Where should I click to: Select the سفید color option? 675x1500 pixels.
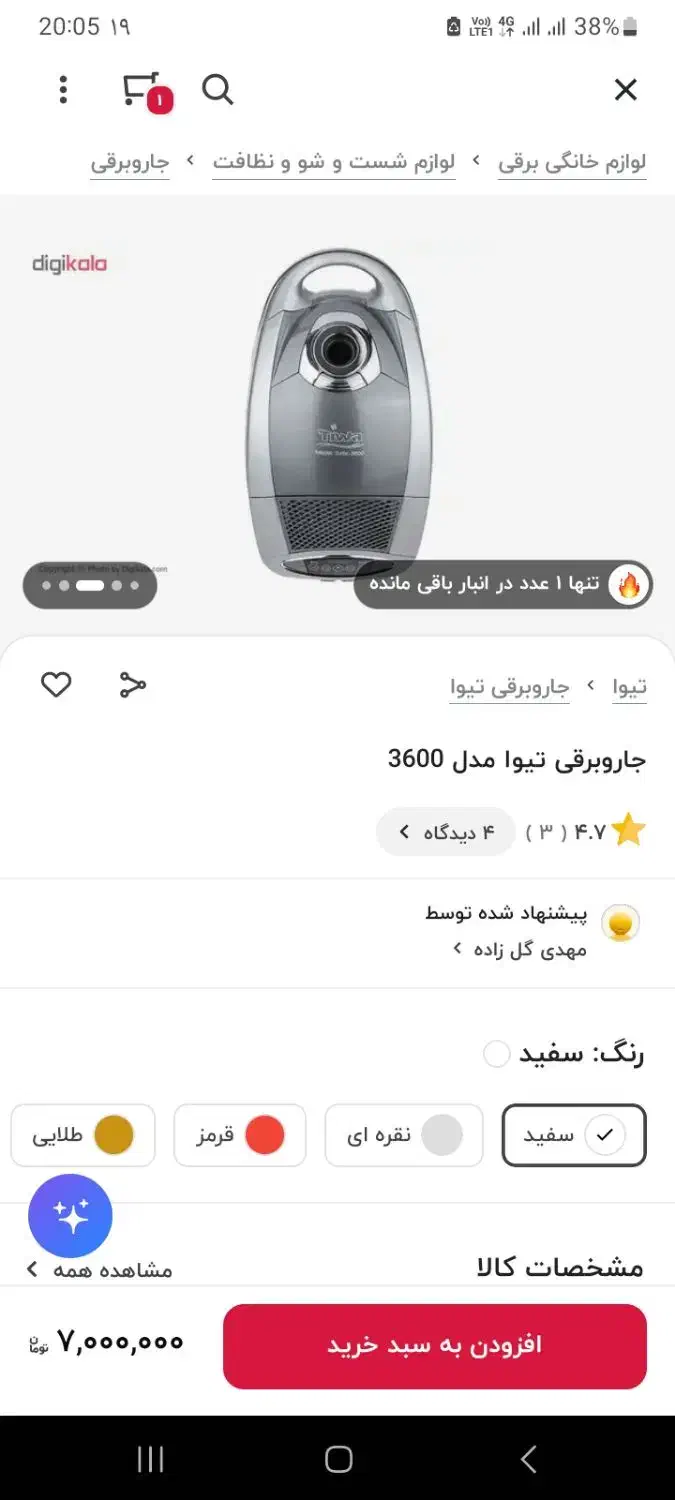pyautogui.click(x=574, y=1135)
